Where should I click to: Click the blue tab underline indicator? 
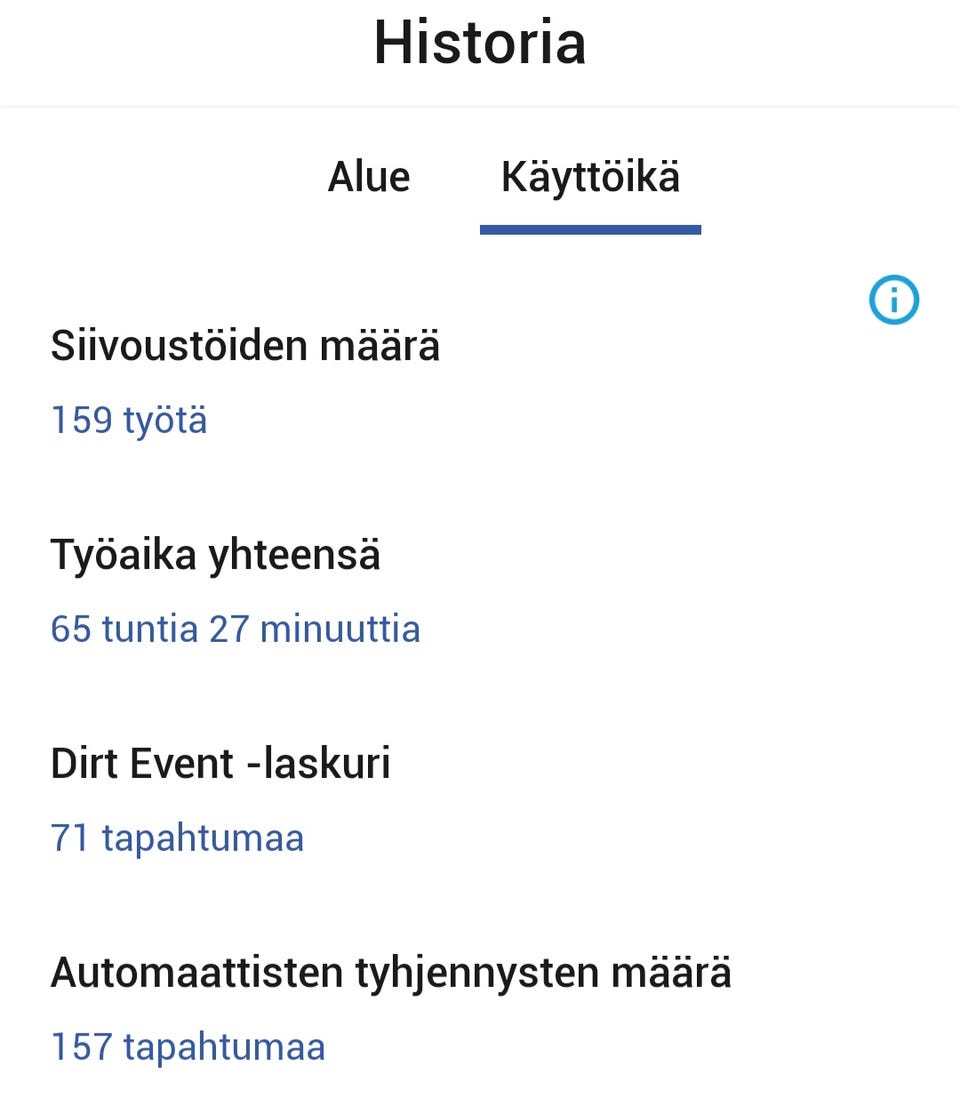pyautogui.click(x=590, y=227)
